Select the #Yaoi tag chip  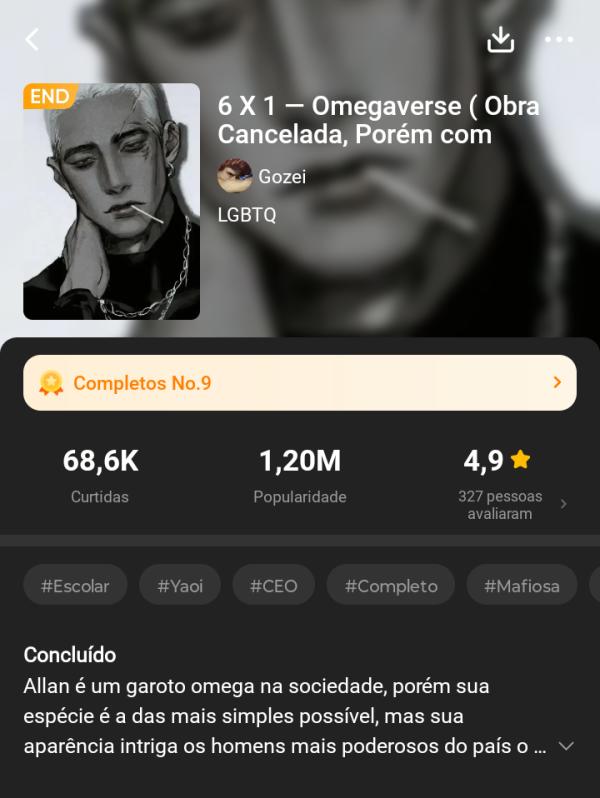click(180, 586)
